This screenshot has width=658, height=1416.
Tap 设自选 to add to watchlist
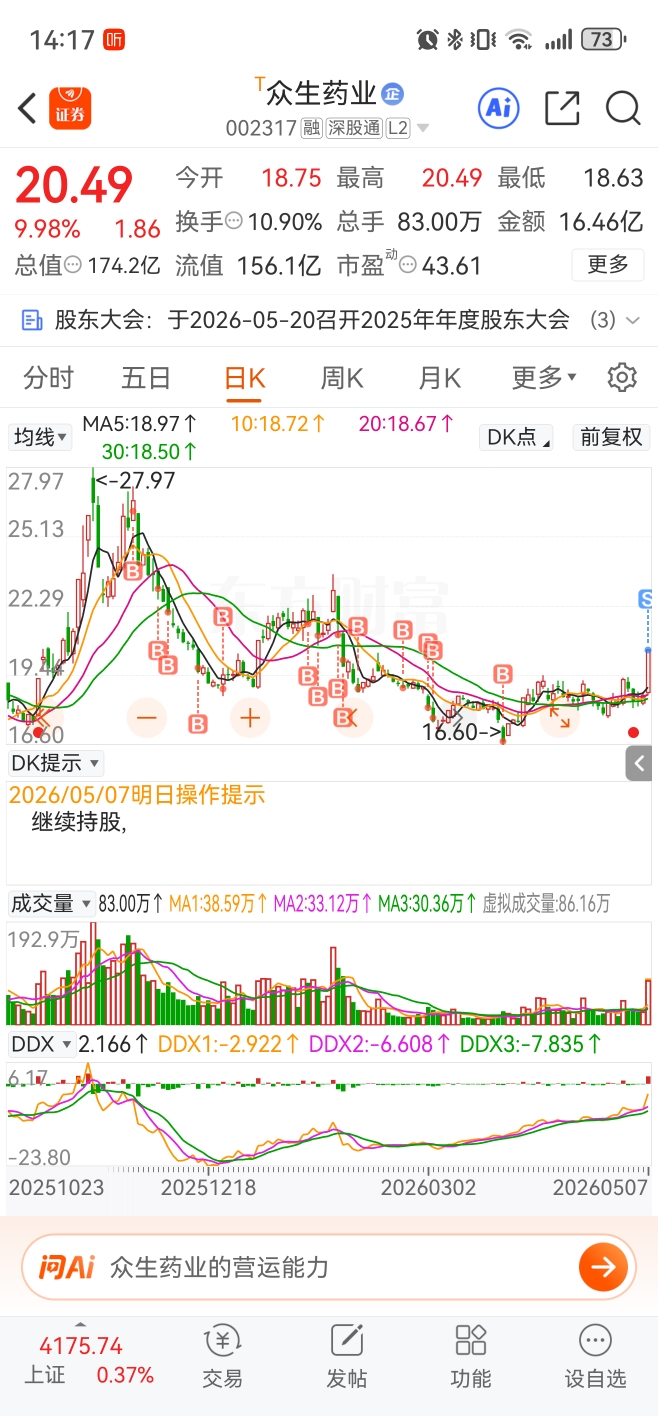(595, 1357)
